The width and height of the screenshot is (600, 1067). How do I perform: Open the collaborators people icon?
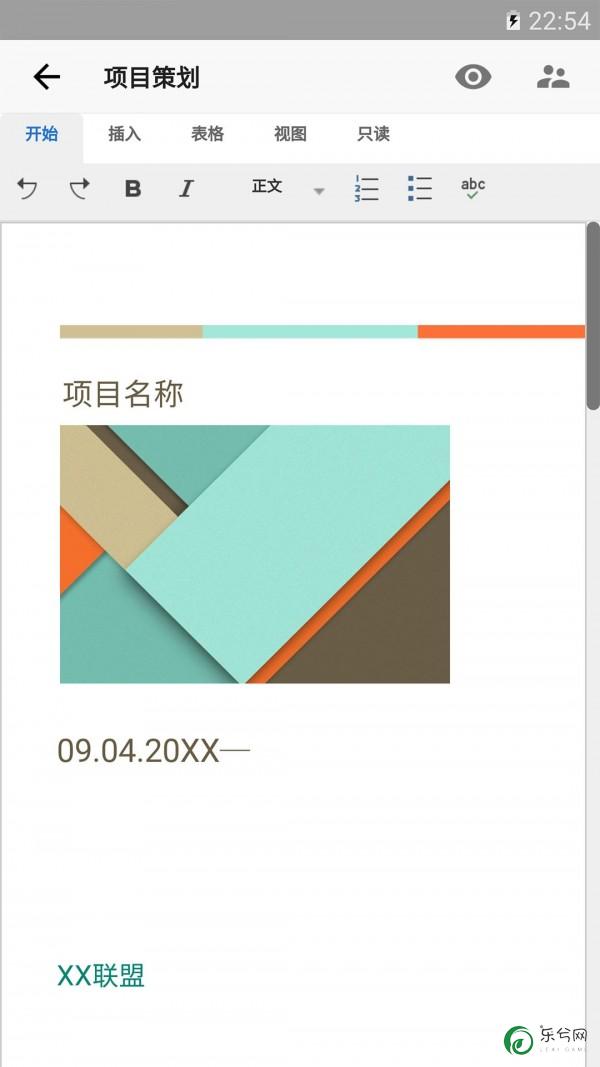(553, 77)
